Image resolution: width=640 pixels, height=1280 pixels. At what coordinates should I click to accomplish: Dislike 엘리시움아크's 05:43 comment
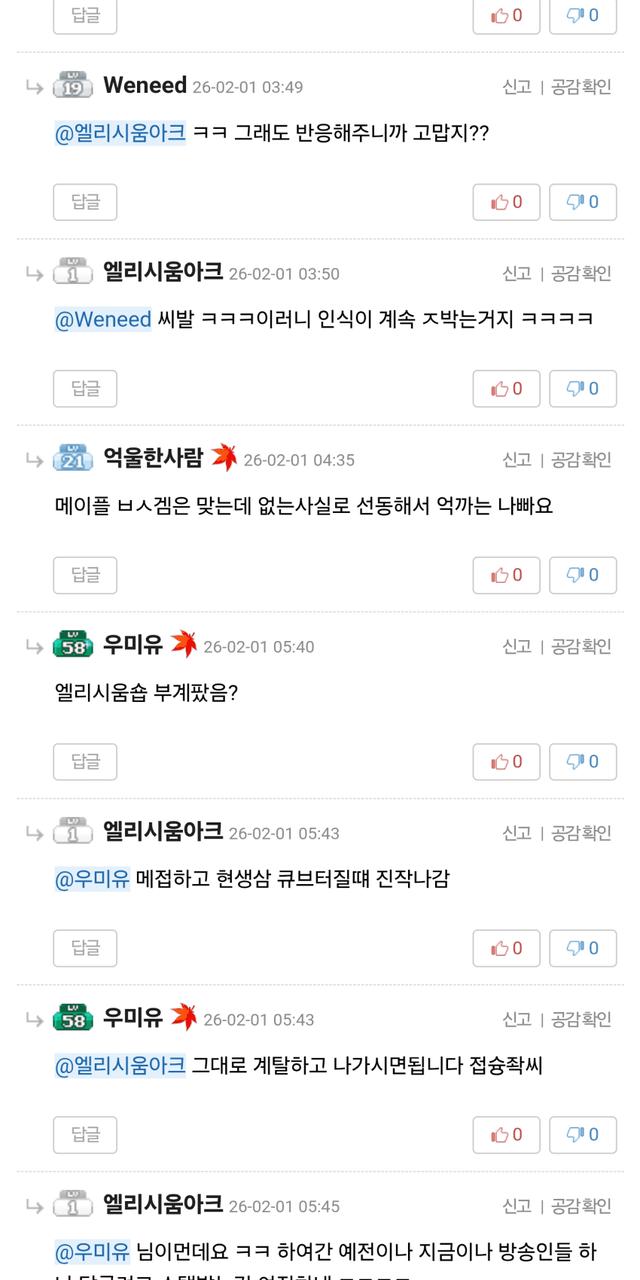[582, 948]
